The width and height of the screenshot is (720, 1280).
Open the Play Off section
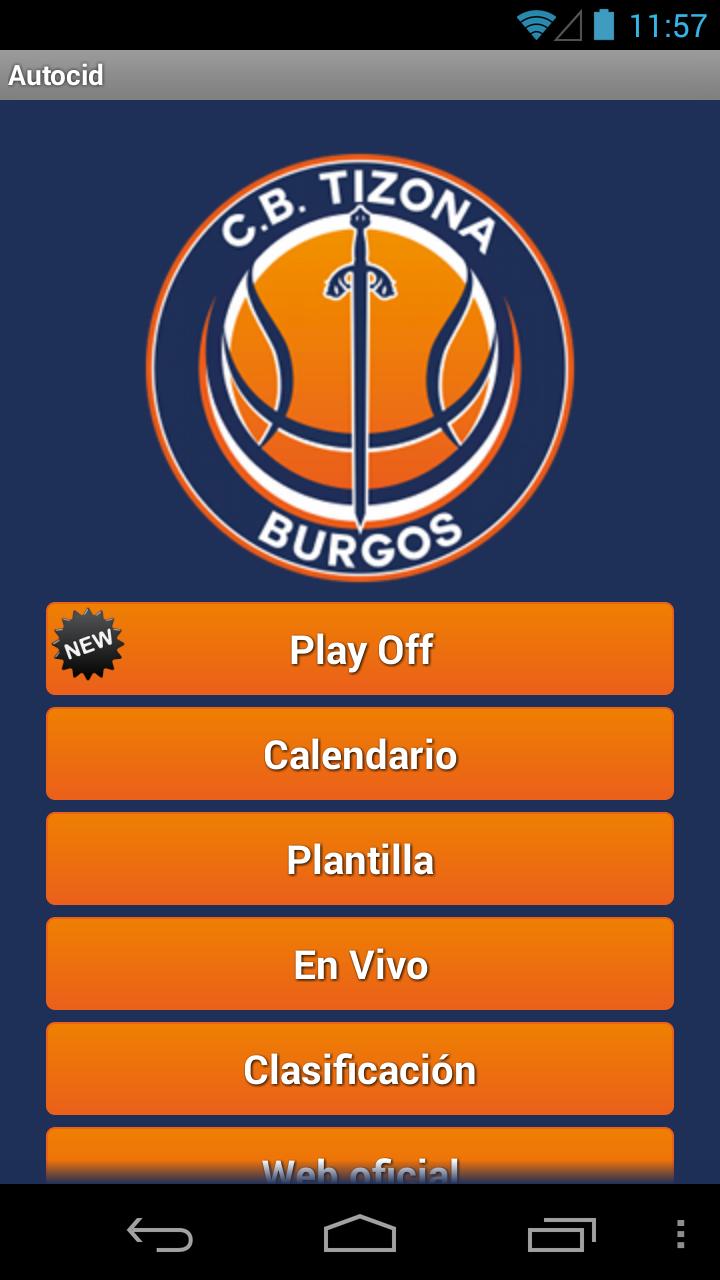(360, 649)
